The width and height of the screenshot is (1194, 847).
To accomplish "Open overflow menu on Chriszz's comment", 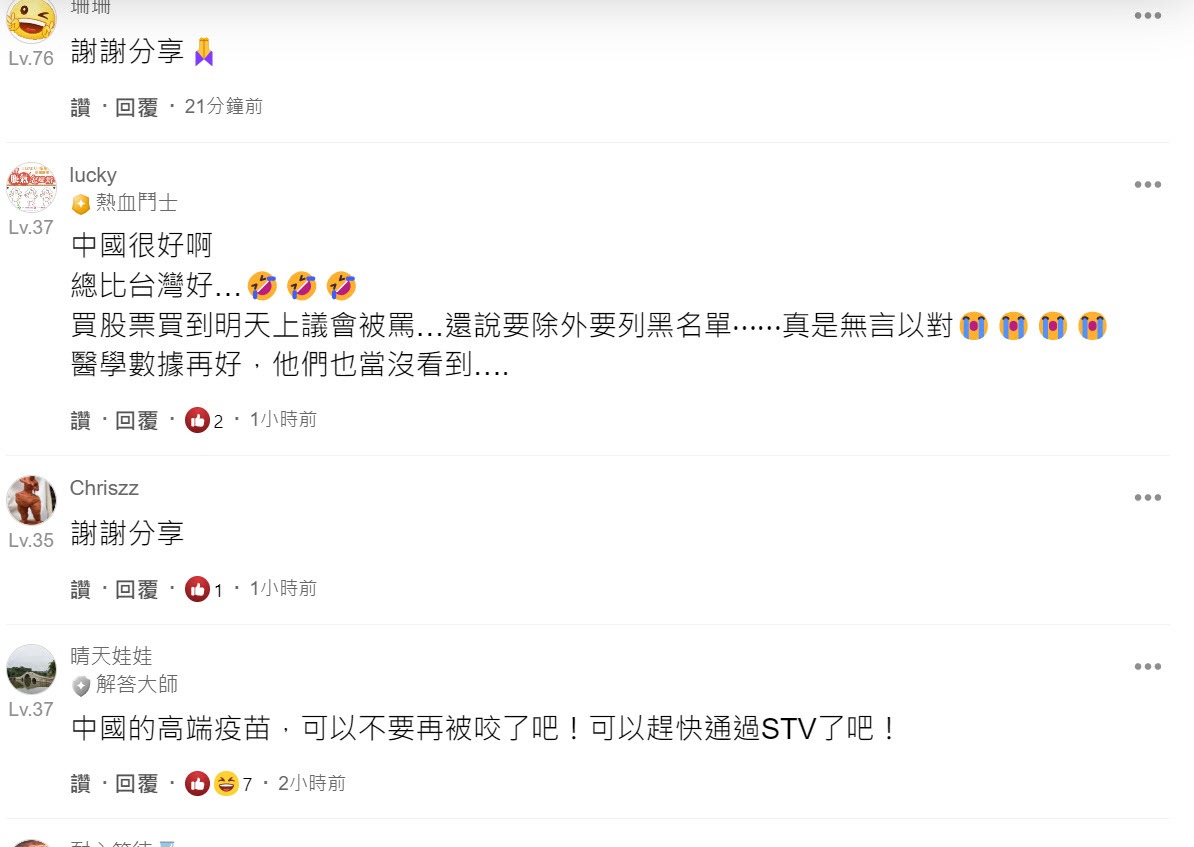I will (x=1147, y=498).
